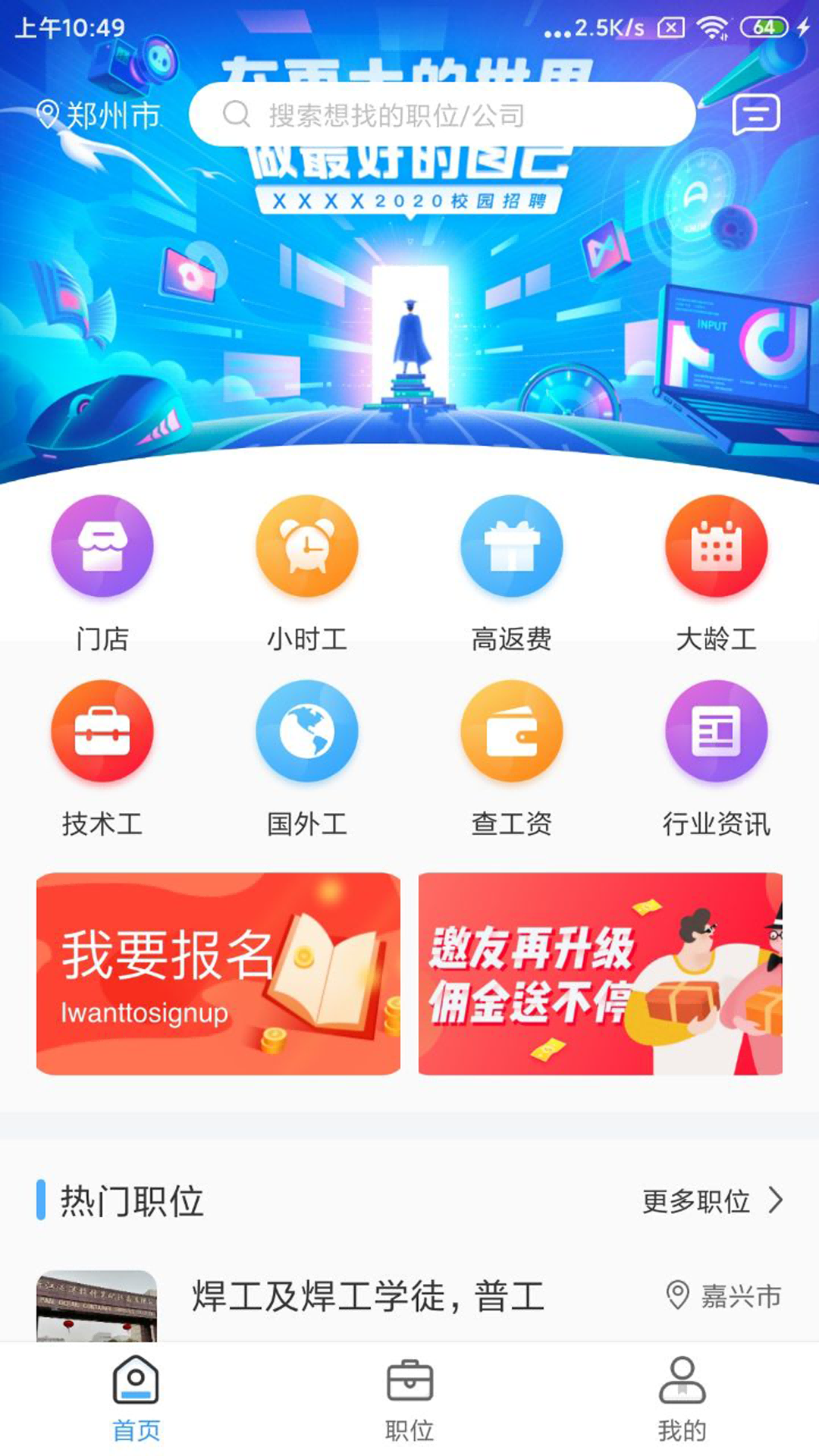Viewport: 819px width, 1456px height.
Task: Open the 大龄工 calendar icon
Action: [x=715, y=546]
